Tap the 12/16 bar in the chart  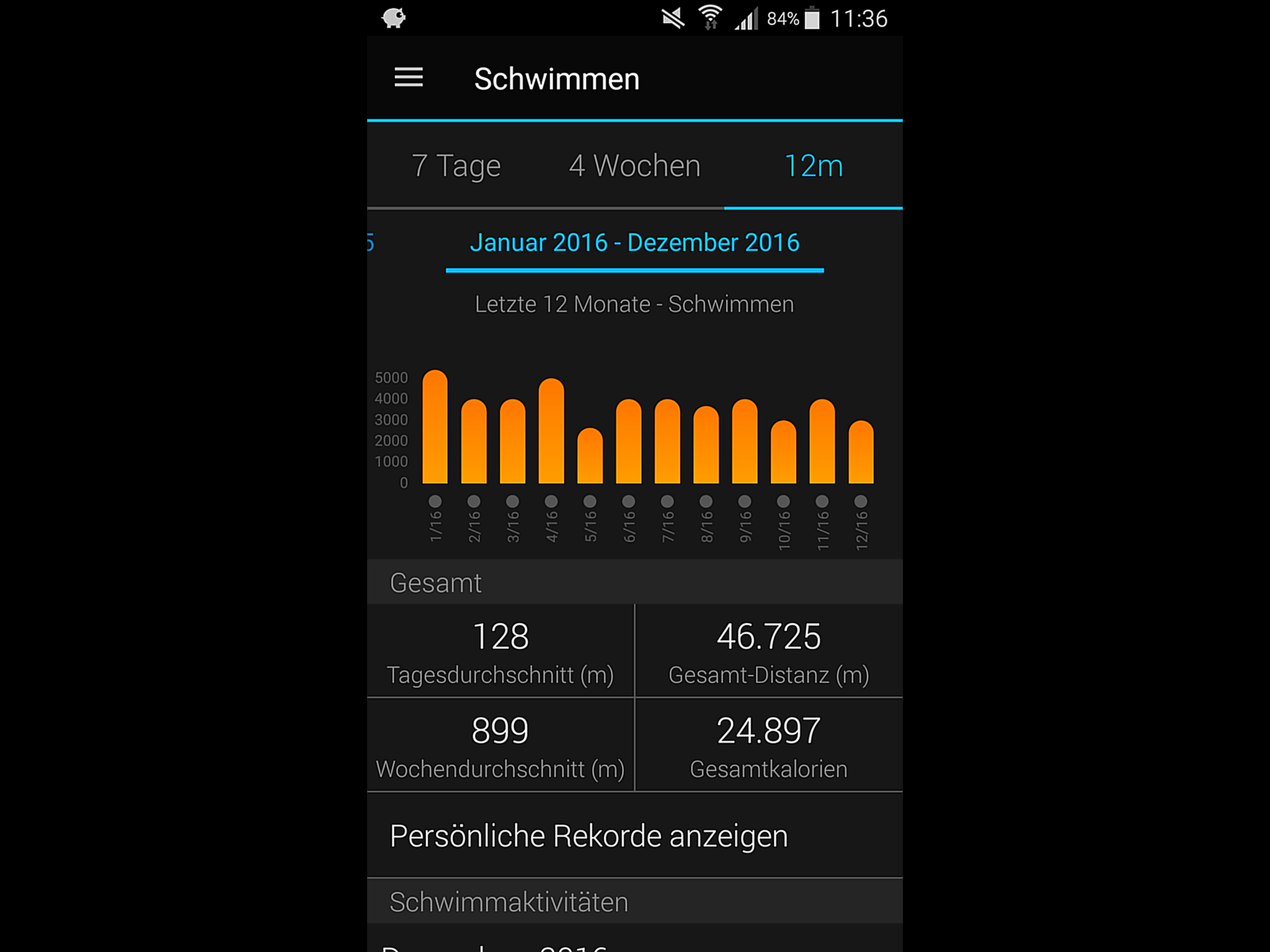861,452
